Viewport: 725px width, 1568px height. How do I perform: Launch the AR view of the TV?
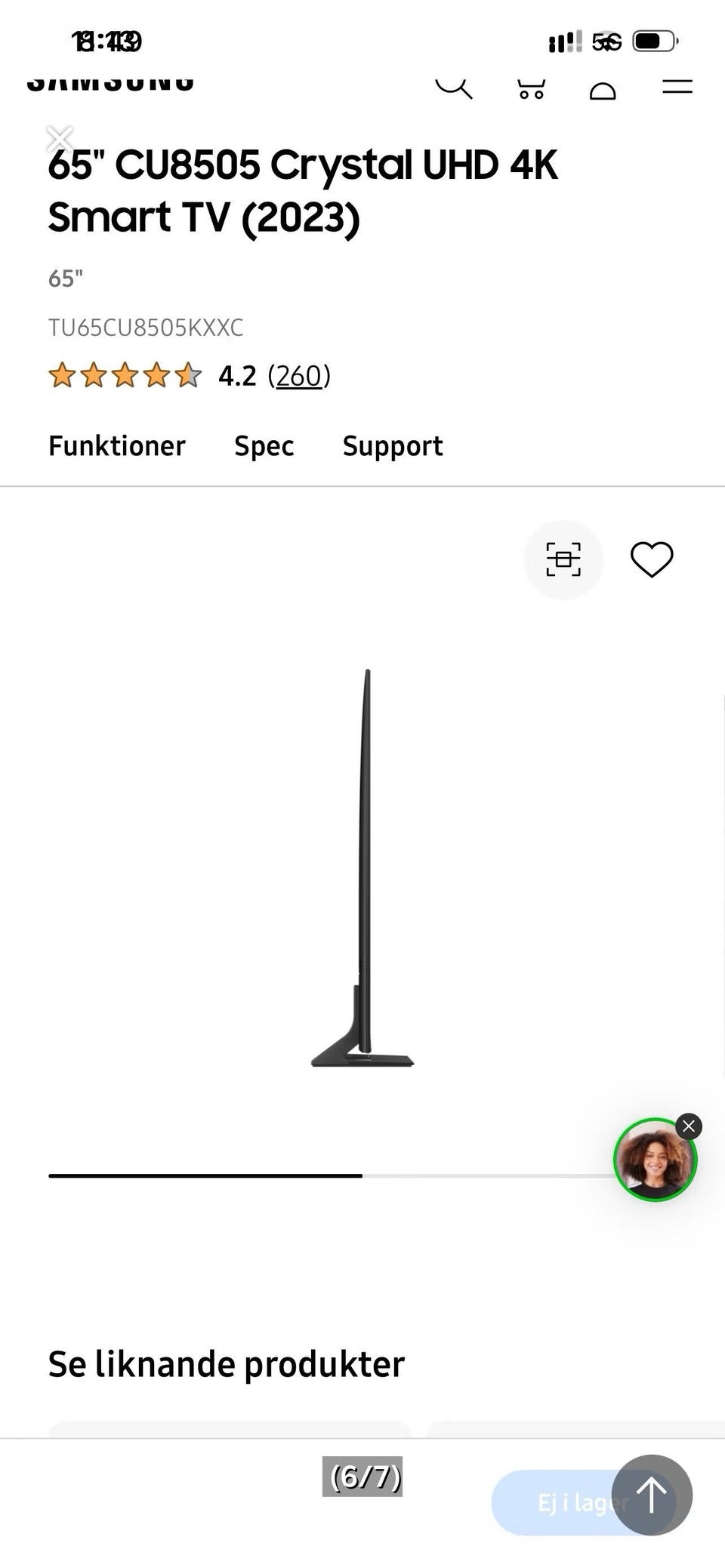click(563, 559)
